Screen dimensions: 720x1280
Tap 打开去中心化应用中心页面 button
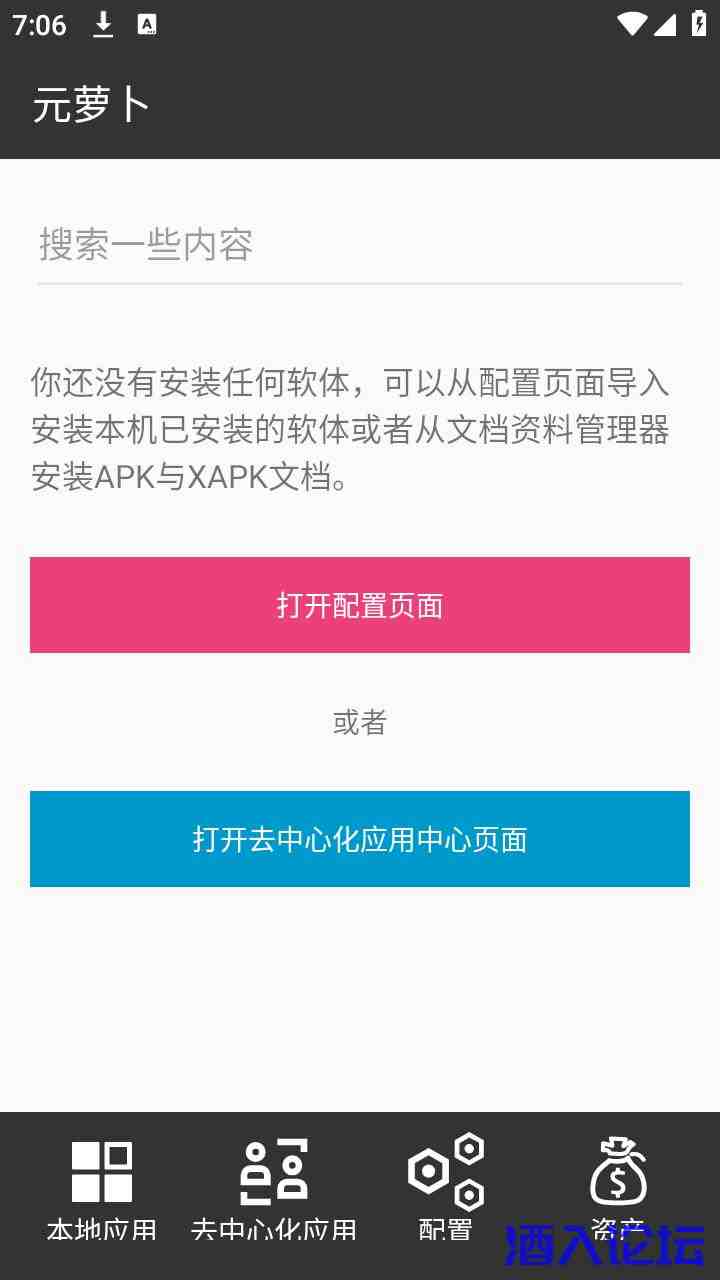360,839
